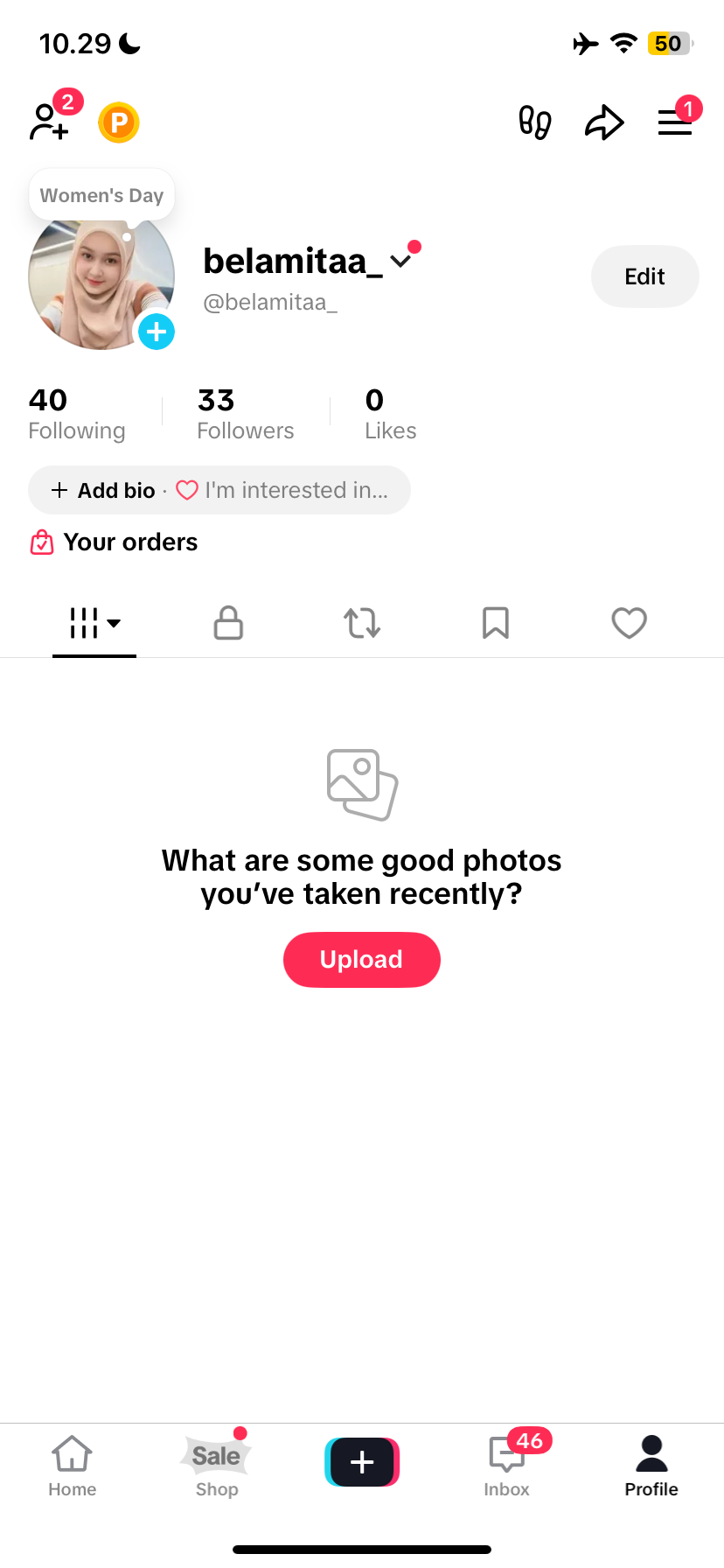
Task: Expand the belamitaa_ account switcher
Action: [x=400, y=261]
